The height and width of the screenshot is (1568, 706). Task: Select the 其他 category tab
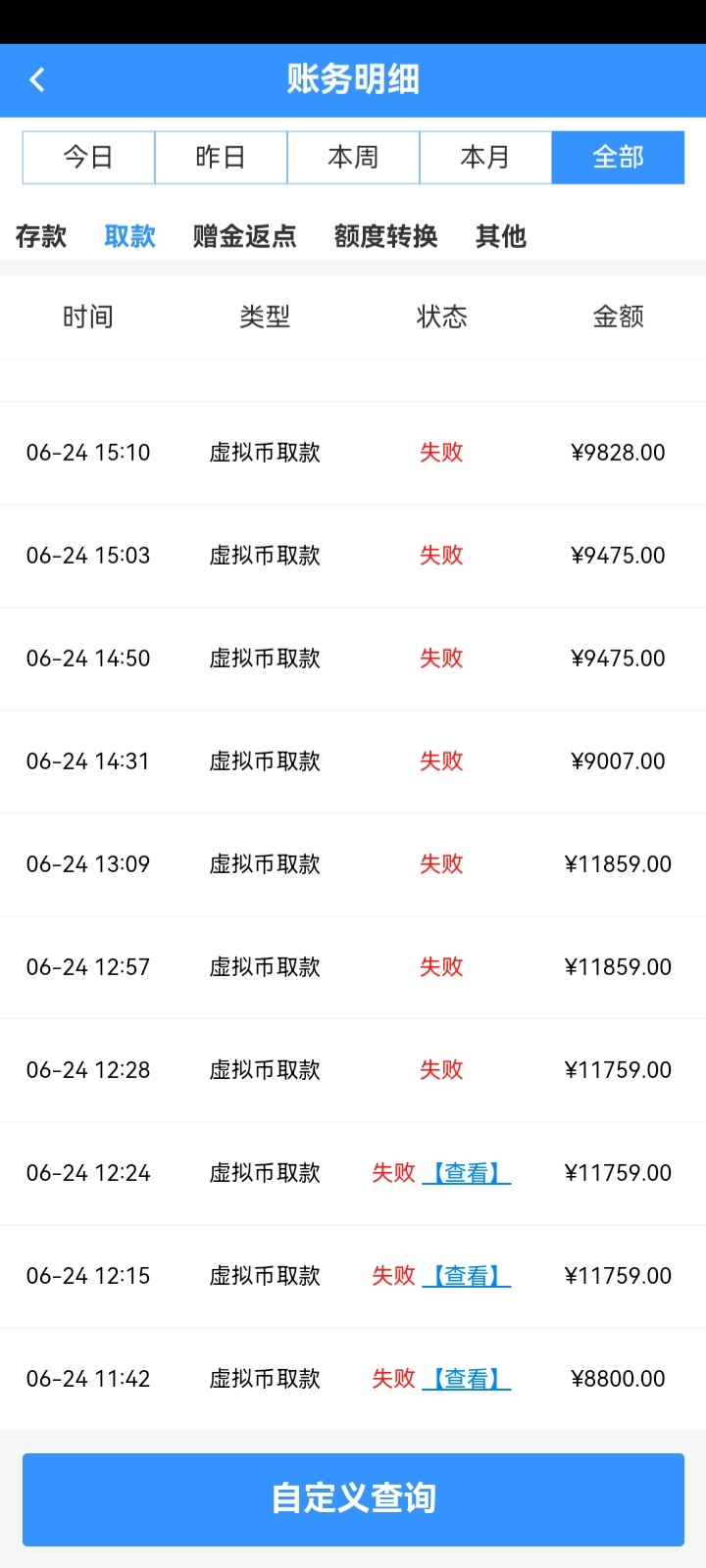pos(500,236)
